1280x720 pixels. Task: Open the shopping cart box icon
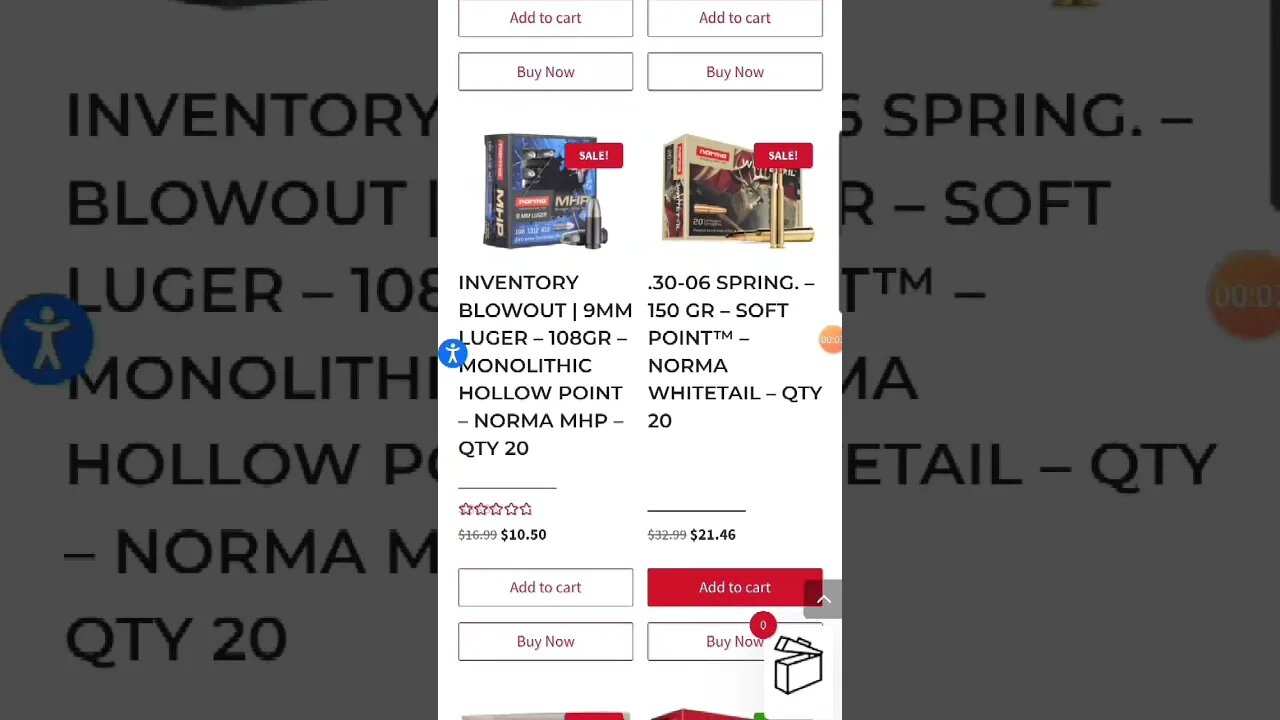coord(797,664)
